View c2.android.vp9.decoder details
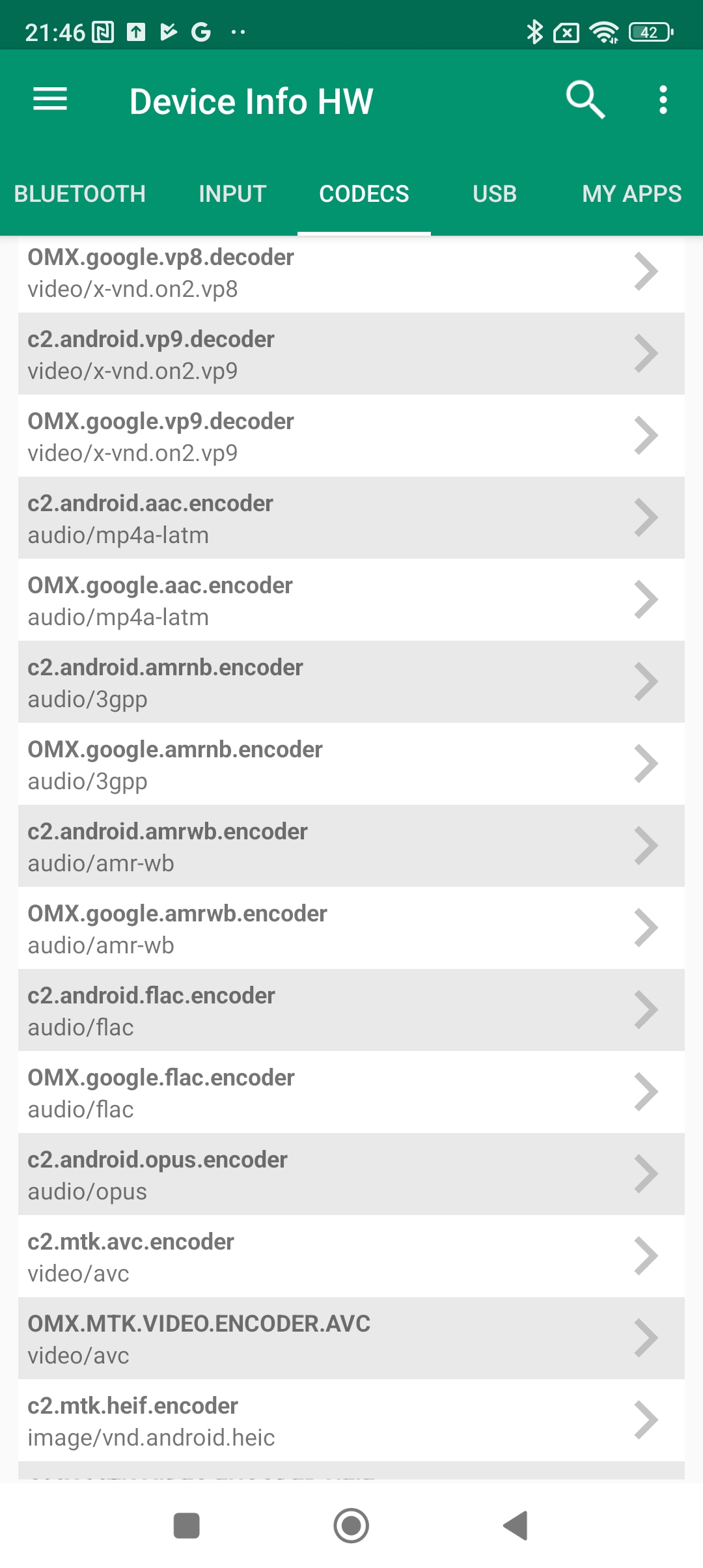The height and width of the screenshot is (1568, 703). pos(351,354)
